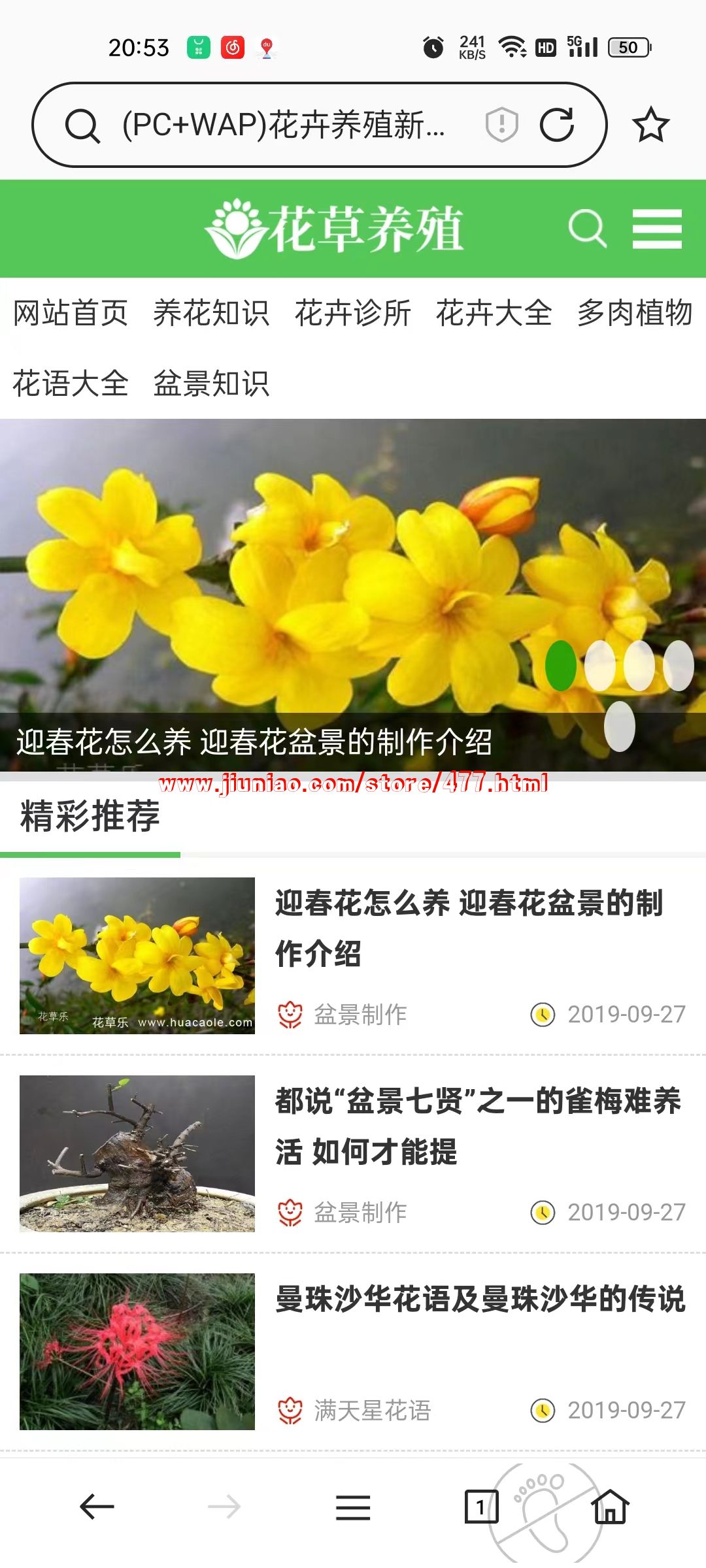Open the 多肉植物 section
Screen dimensions: 706x1568
(x=635, y=313)
